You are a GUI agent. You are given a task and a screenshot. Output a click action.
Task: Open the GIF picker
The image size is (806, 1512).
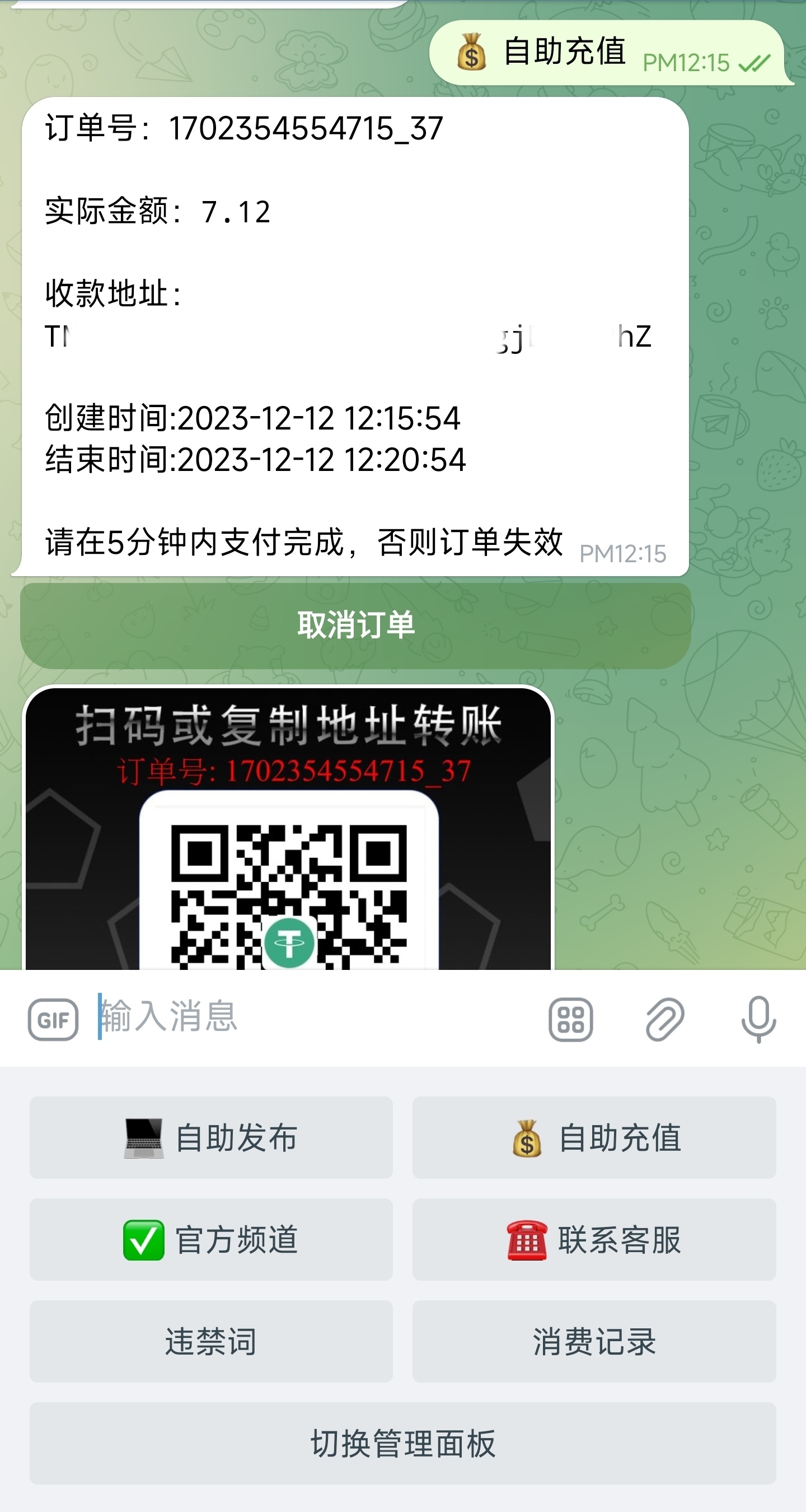(x=53, y=1020)
